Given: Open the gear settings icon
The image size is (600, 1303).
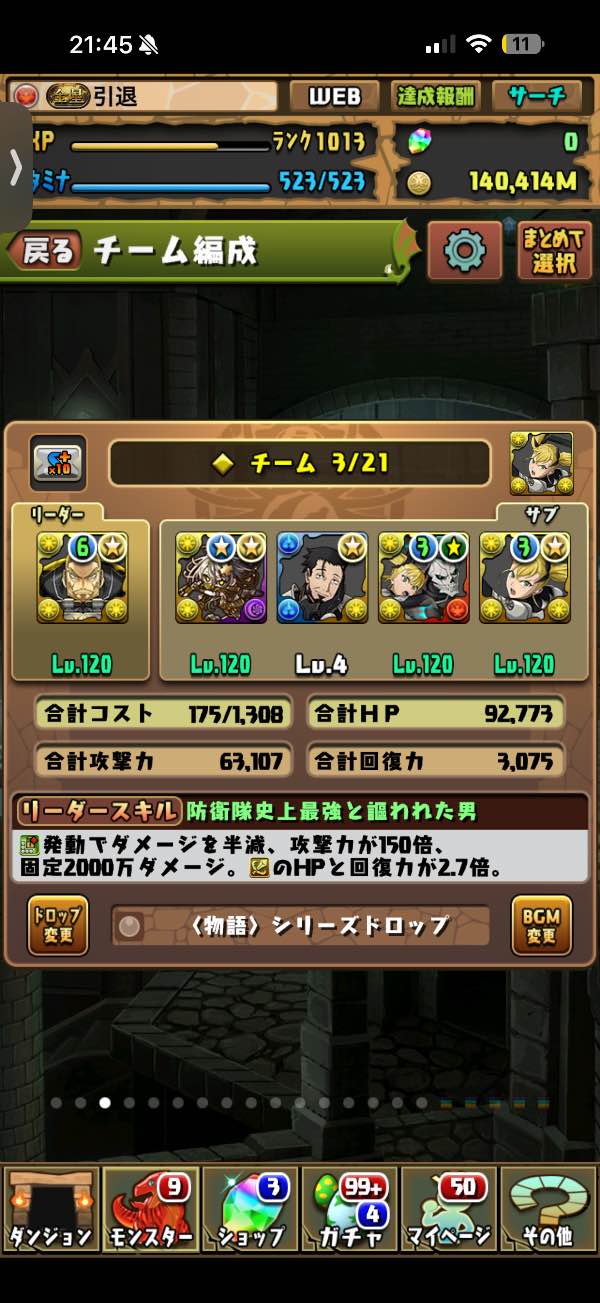Looking at the screenshot, I should [464, 250].
